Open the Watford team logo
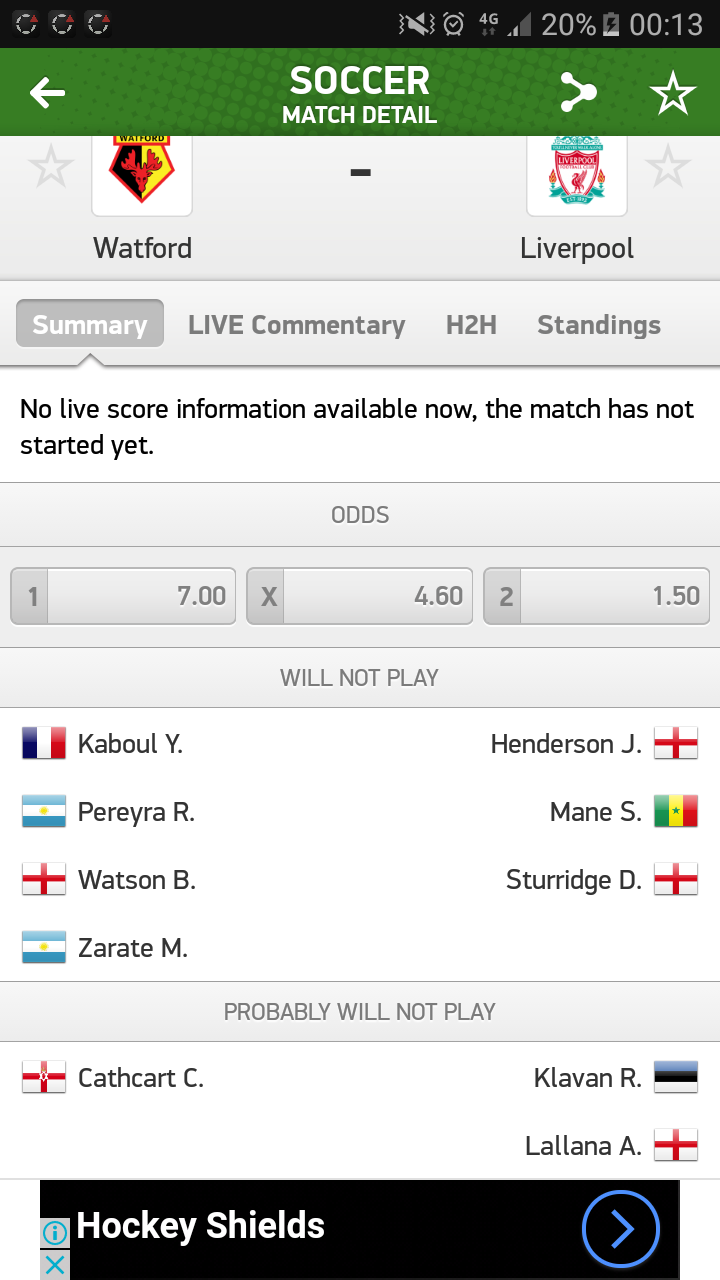Image resolution: width=720 pixels, height=1280 pixels. click(x=142, y=172)
